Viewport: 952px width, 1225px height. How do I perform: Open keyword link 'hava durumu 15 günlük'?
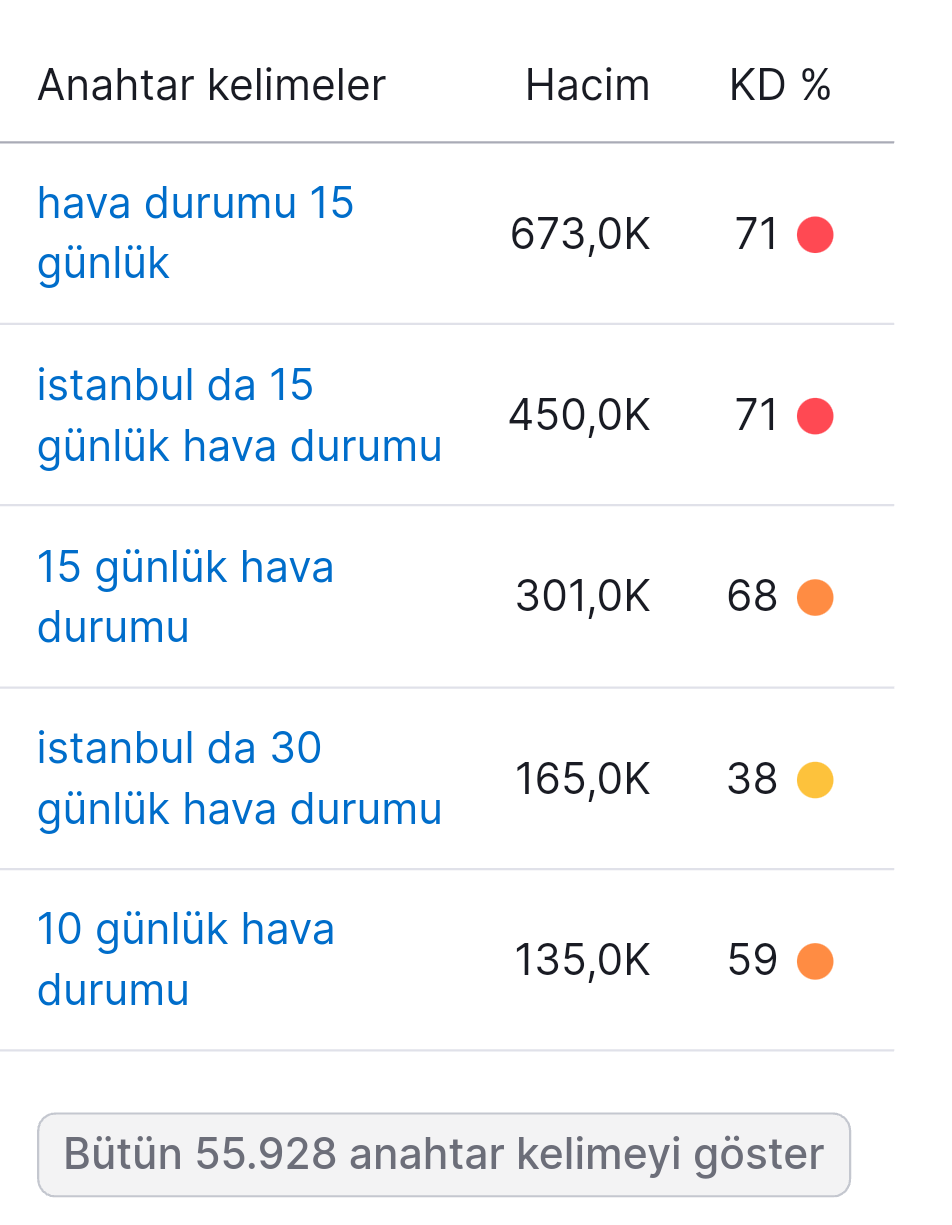(196, 234)
